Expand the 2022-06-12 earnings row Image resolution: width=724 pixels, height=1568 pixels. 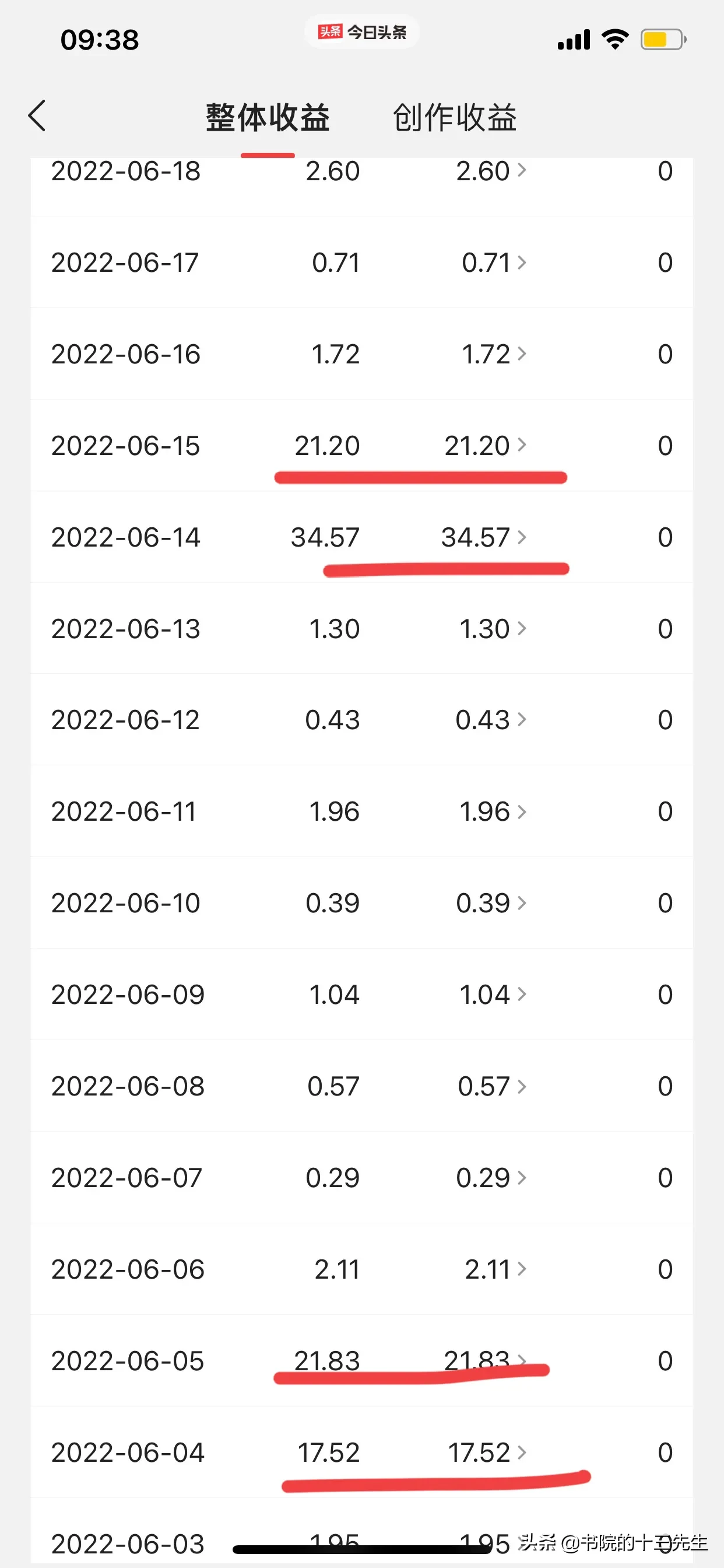pos(490,720)
